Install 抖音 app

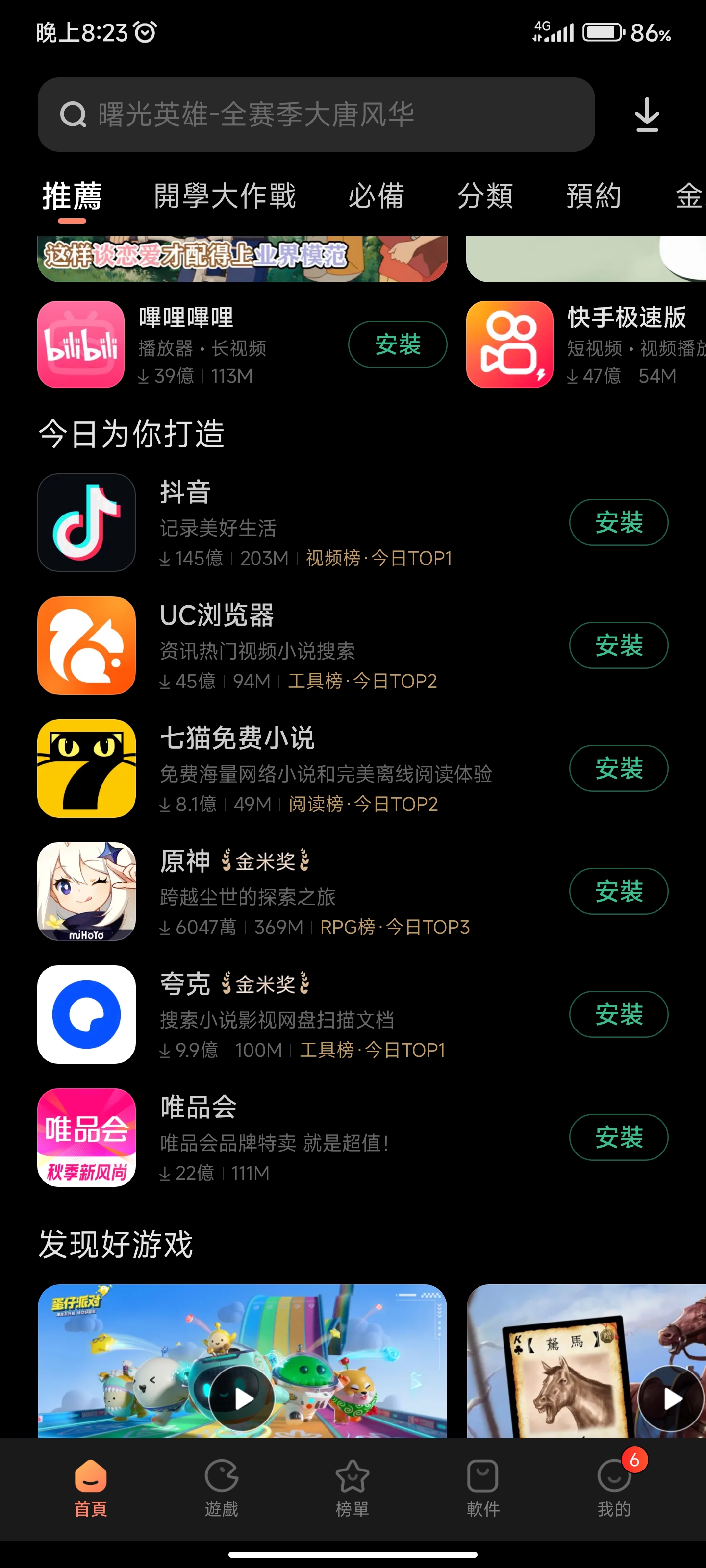tap(618, 522)
